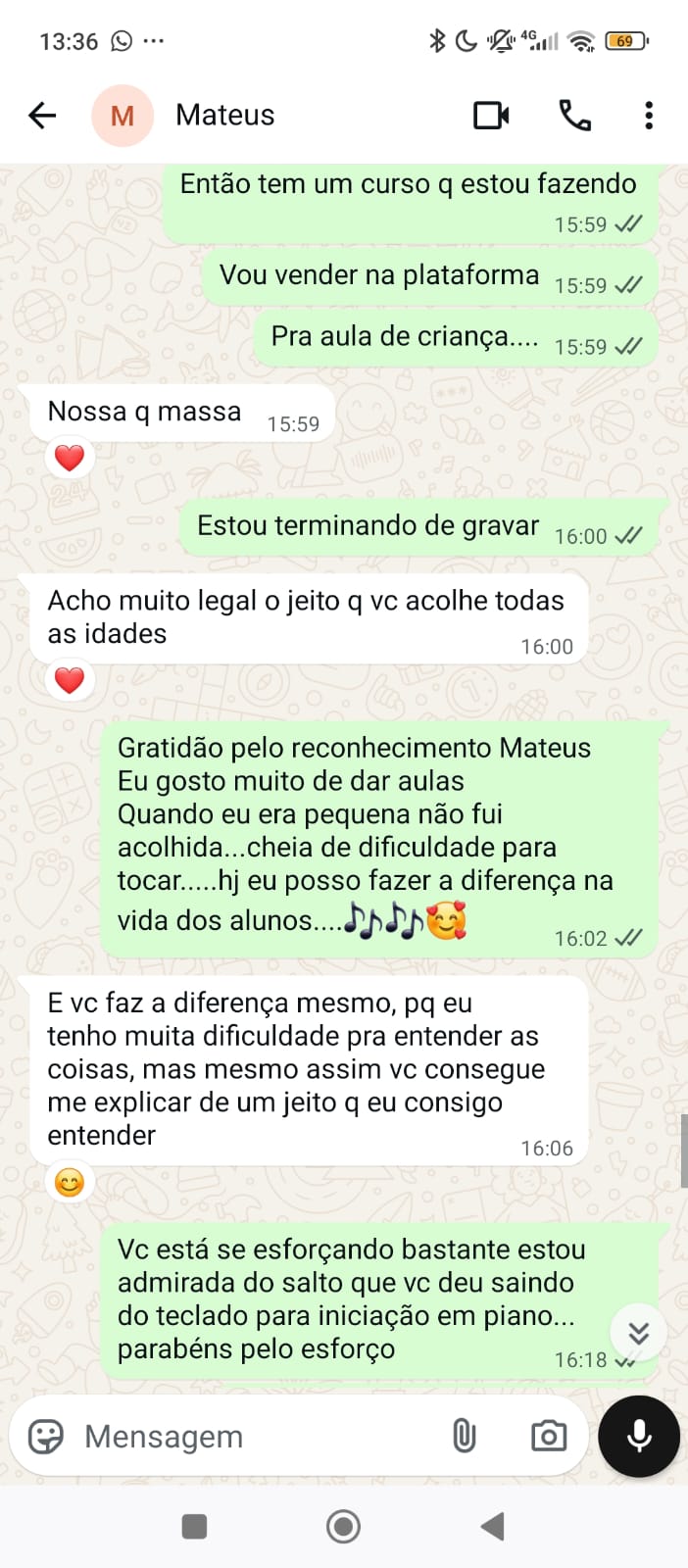View smiley reaction on "E vc faz a diferença" message

pos(70,1183)
